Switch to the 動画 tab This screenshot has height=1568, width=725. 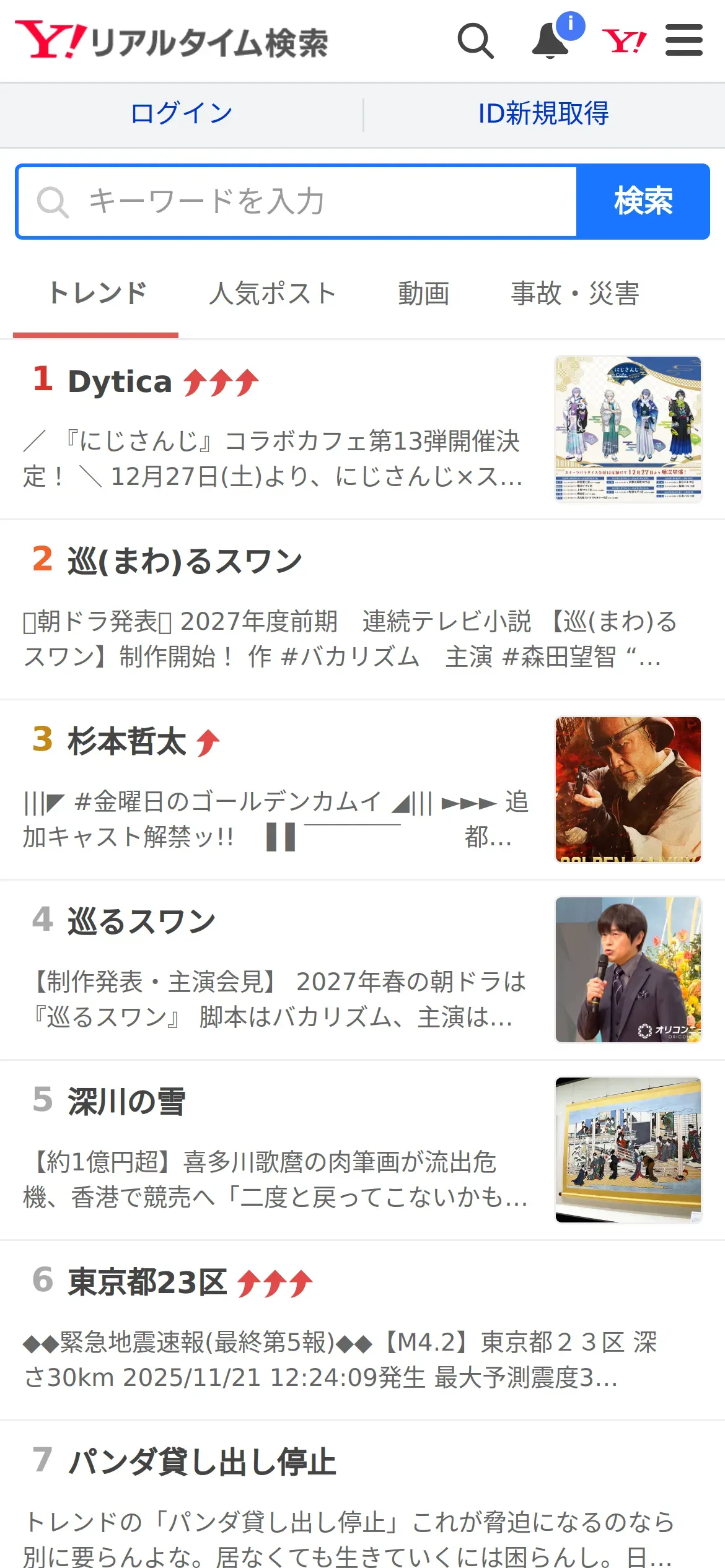[x=424, y=294]
